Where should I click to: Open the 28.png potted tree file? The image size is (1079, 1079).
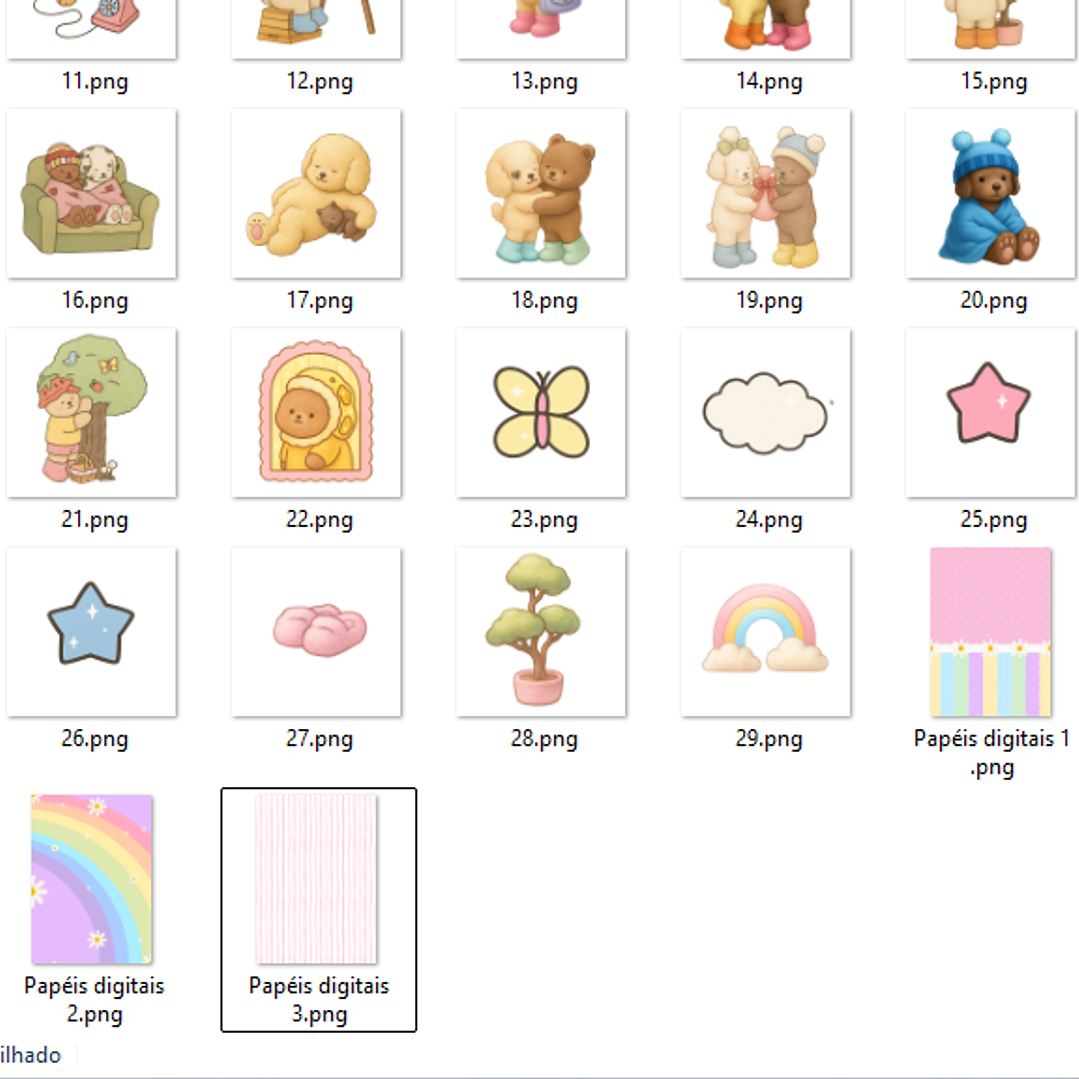tap(541, 632)
